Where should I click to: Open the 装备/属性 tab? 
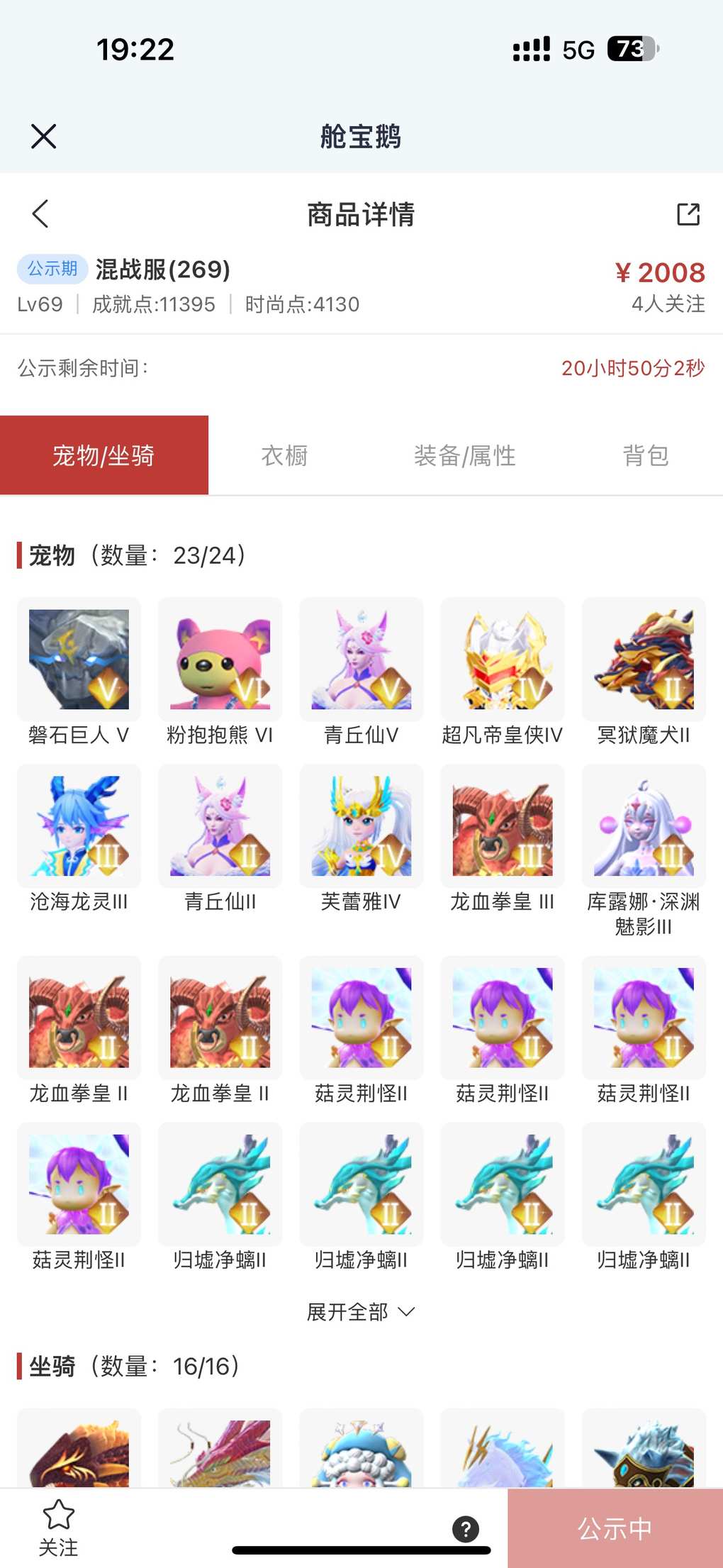[464, 455]
